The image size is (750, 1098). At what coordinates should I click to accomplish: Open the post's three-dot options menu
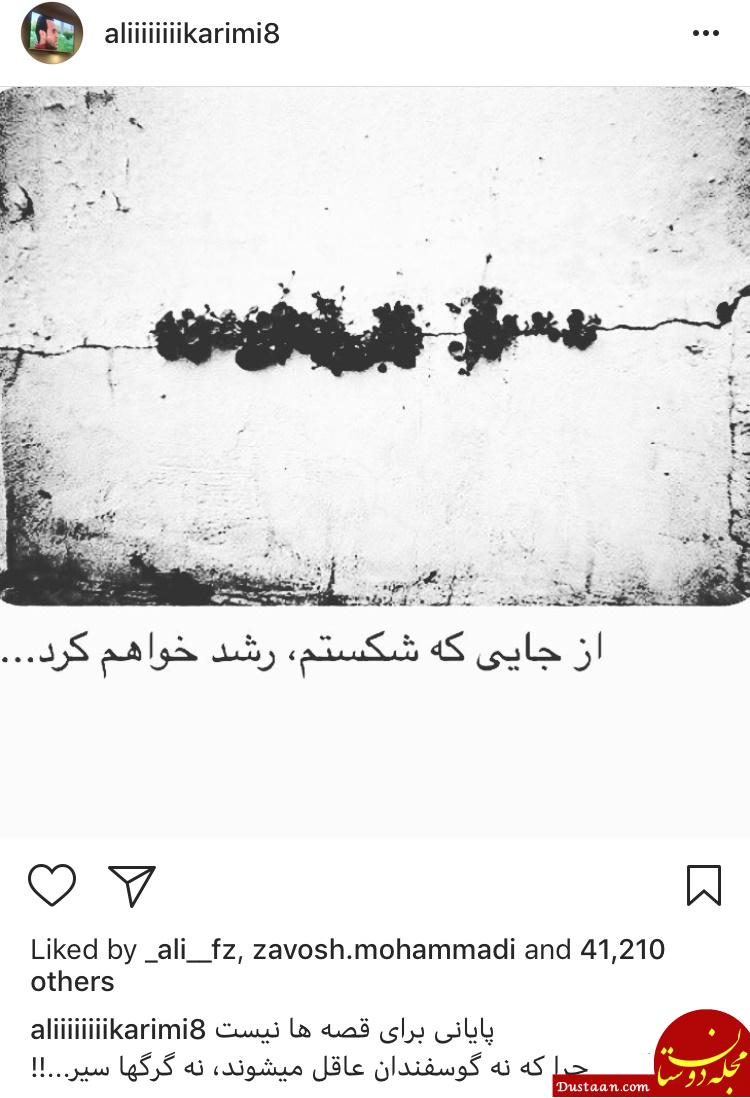click(x=706, y=33)
